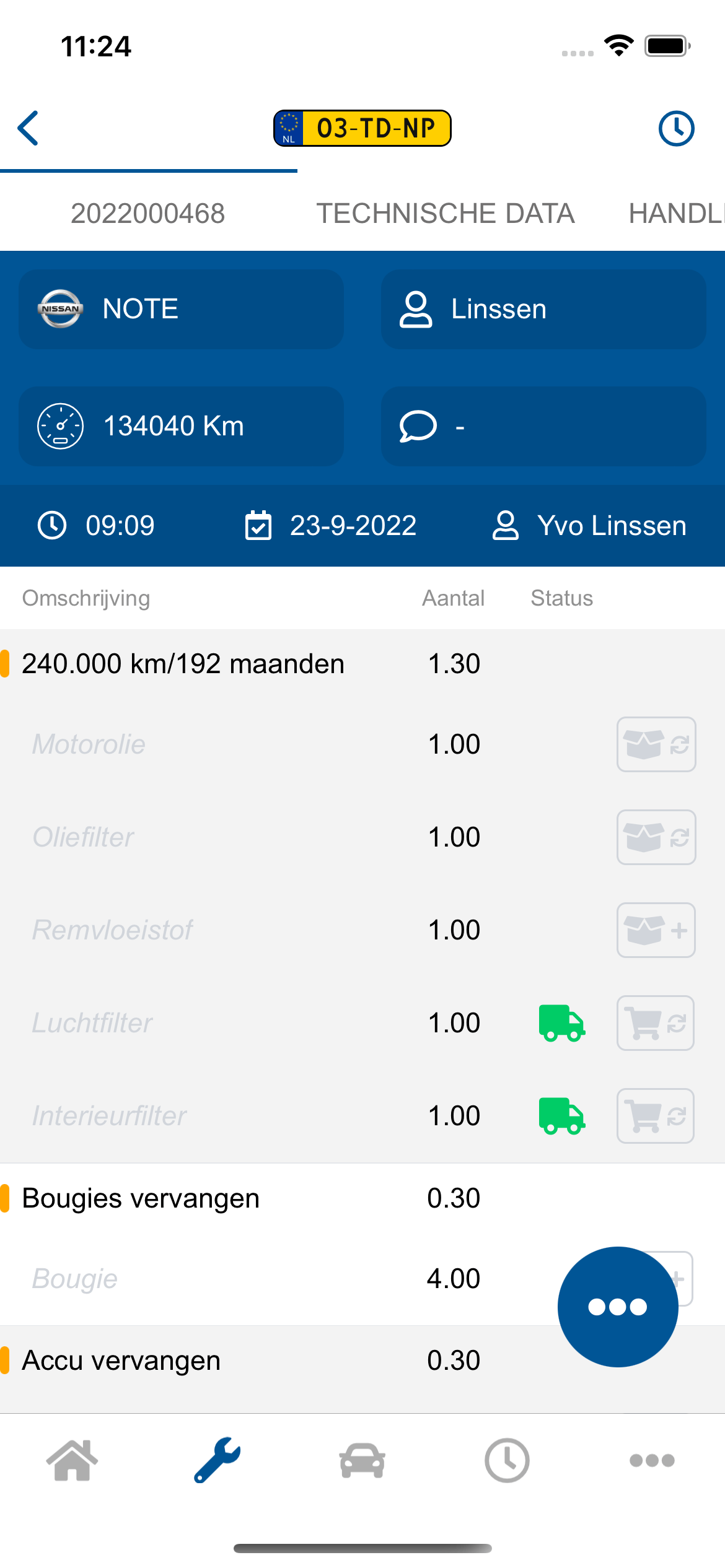Select the wrench tool in bottom navigation
The height and width of the screenshot is (1568, 725).
216,1460
